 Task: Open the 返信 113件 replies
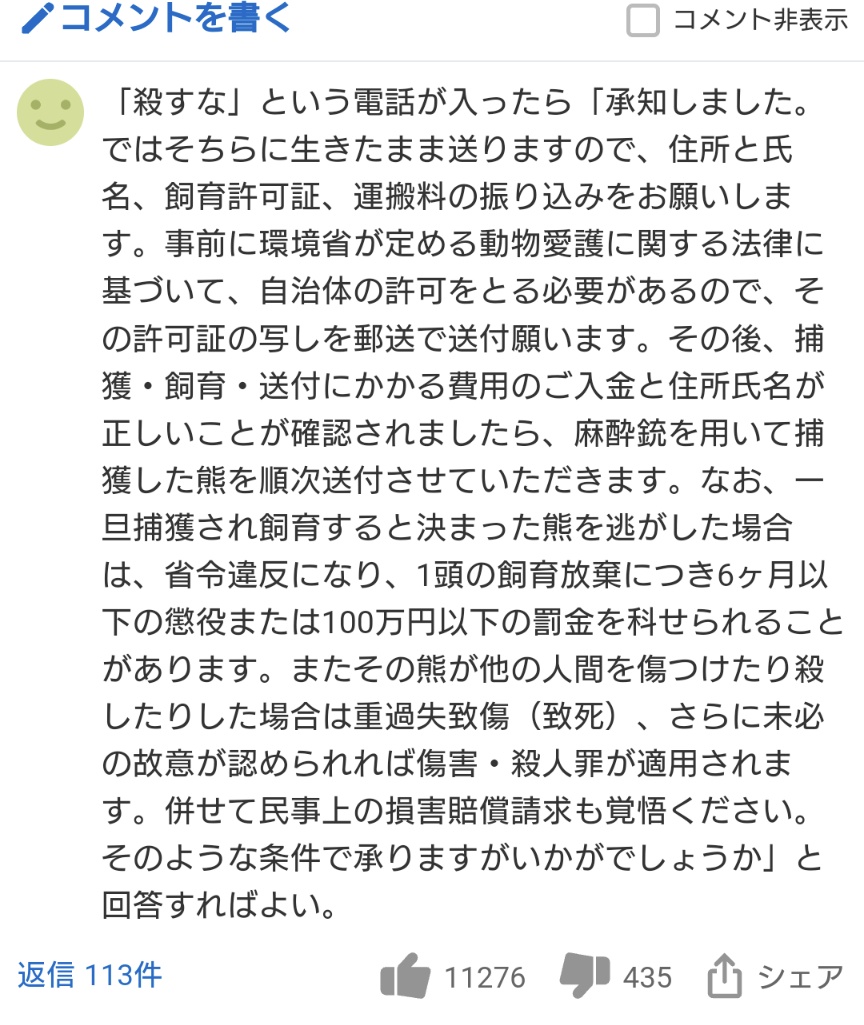click(90, 974)
